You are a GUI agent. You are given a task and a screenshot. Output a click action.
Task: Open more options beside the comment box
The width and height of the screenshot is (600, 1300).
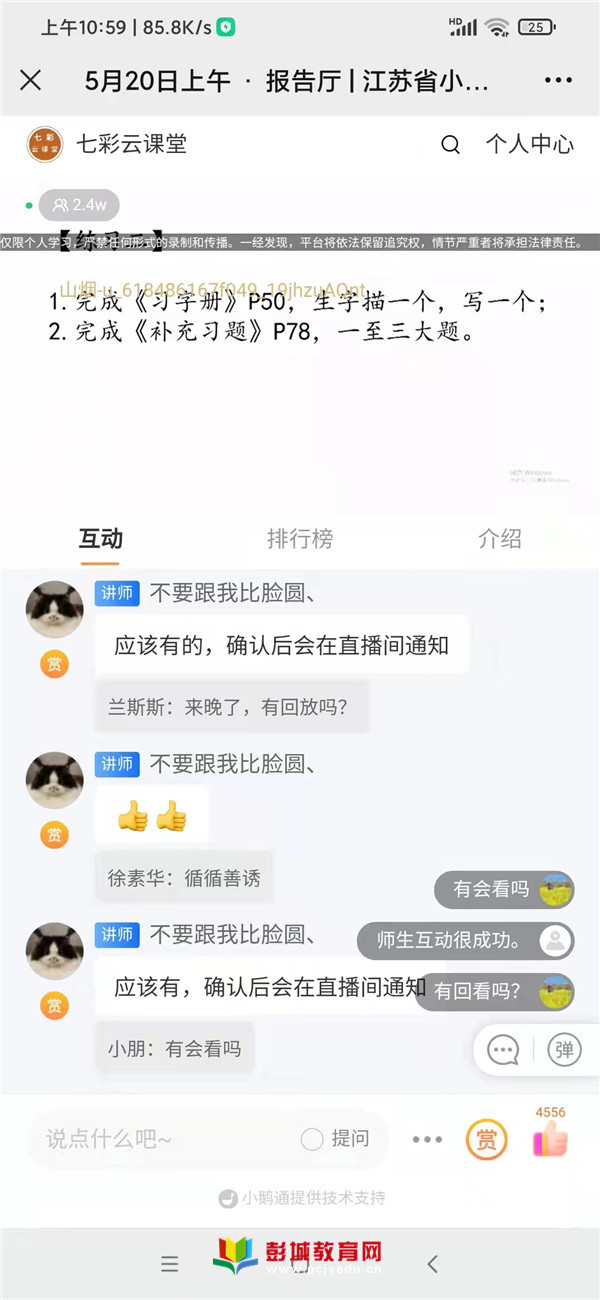[427, 1139]
